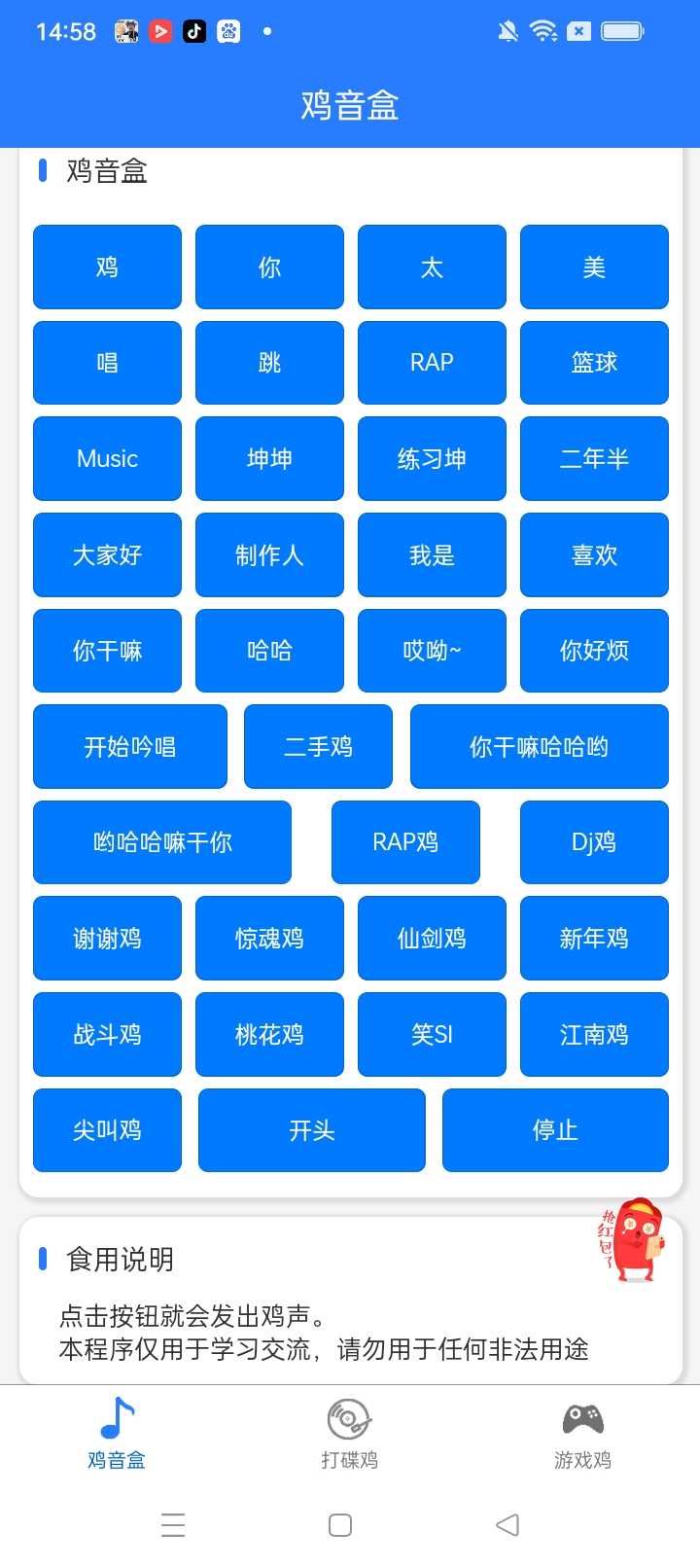Screen dimensions: 700x1568
Task: Tap the 尖叫鸡 button
Action: click(x=107, y=1129)
